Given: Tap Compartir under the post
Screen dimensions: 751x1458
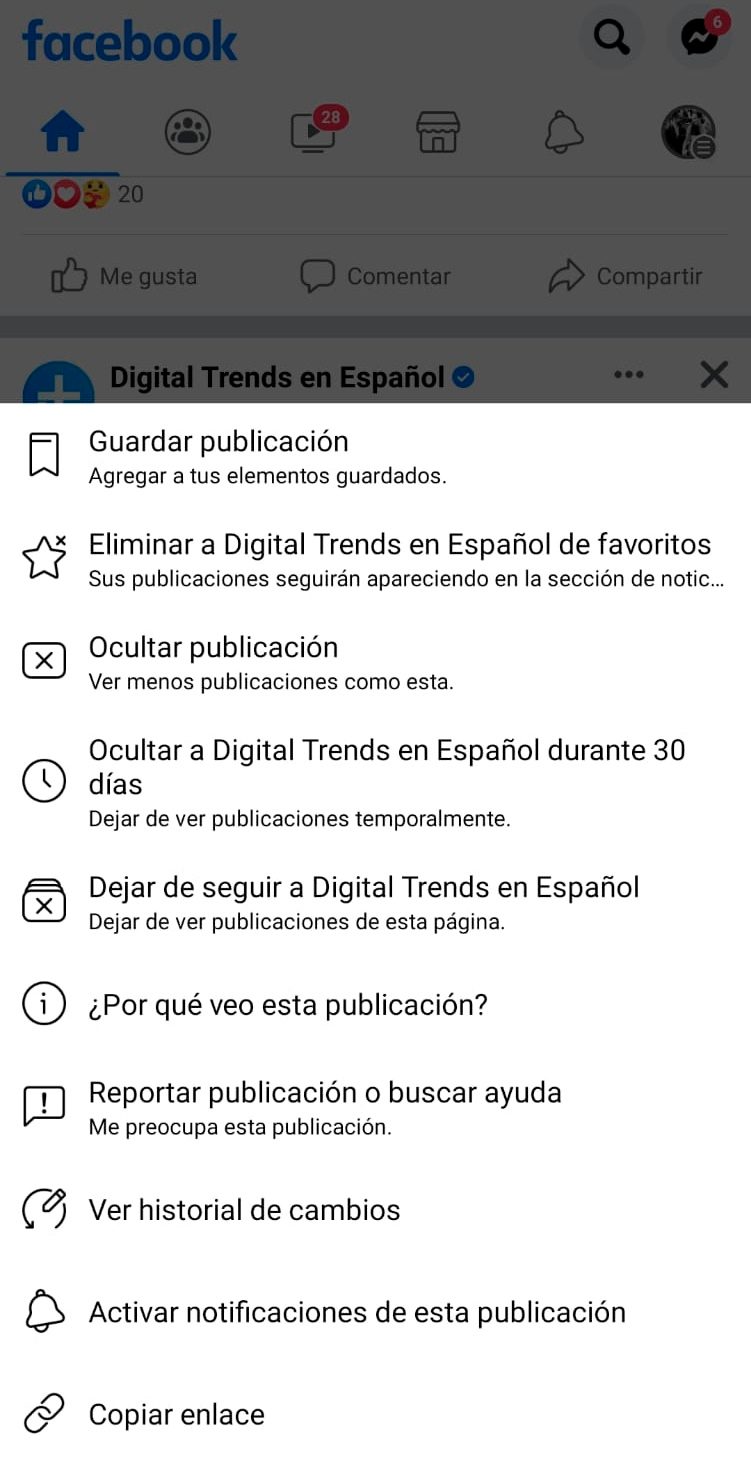Looking at the screenshot, I should tap(626, 276).
